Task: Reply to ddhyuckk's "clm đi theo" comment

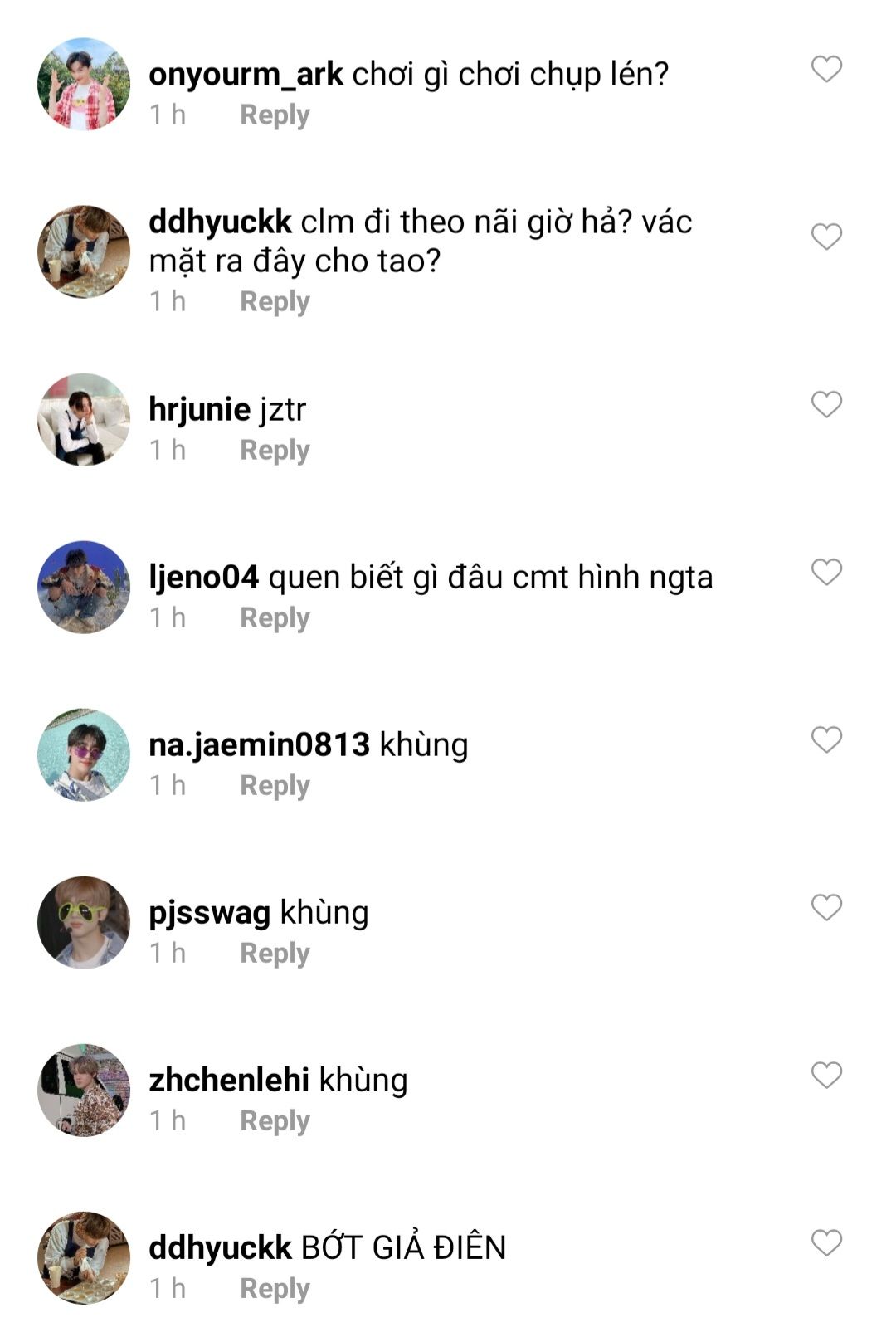Action: click(275, 301)
